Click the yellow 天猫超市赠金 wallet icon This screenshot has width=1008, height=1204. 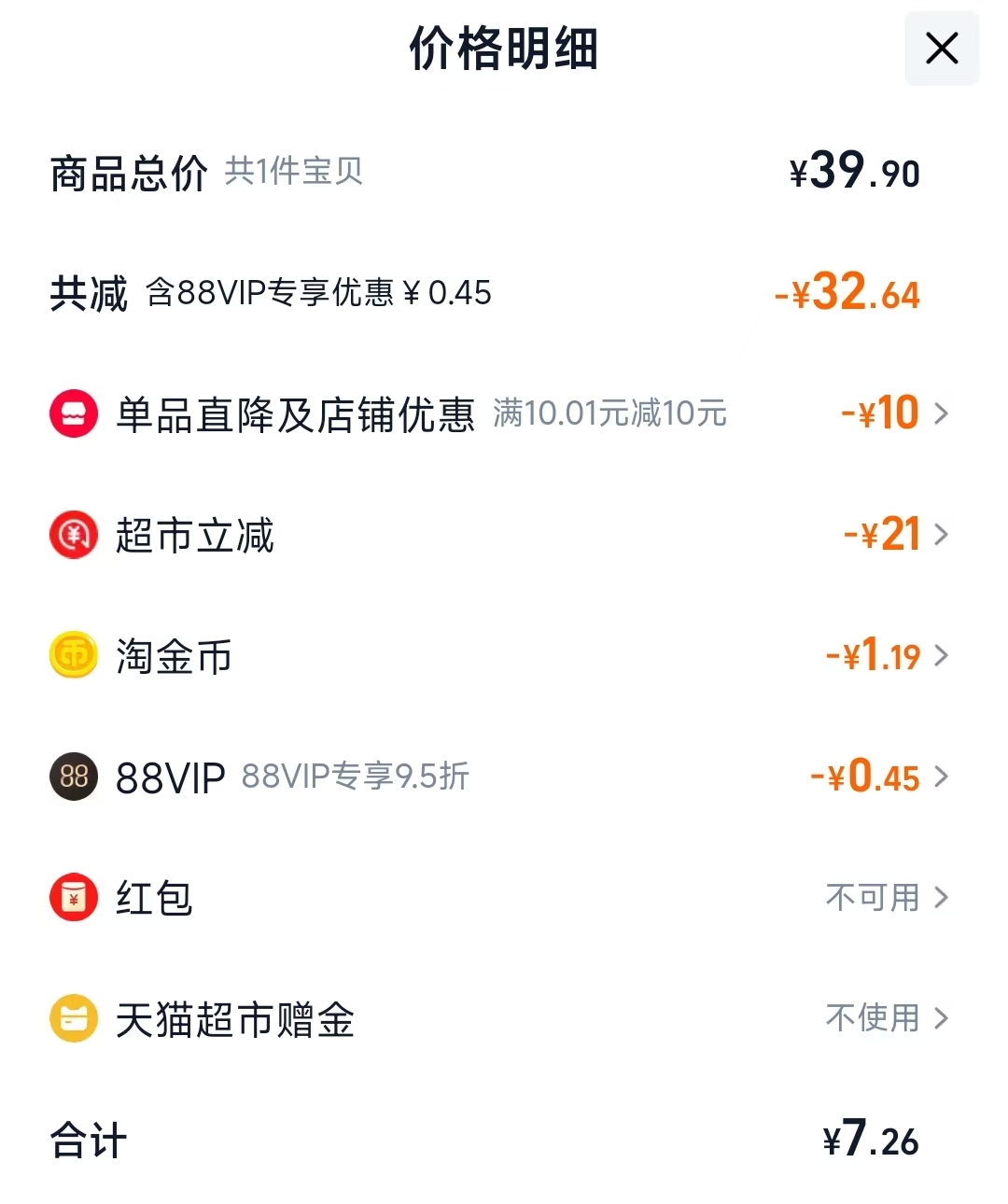[x=73, y=1018]
